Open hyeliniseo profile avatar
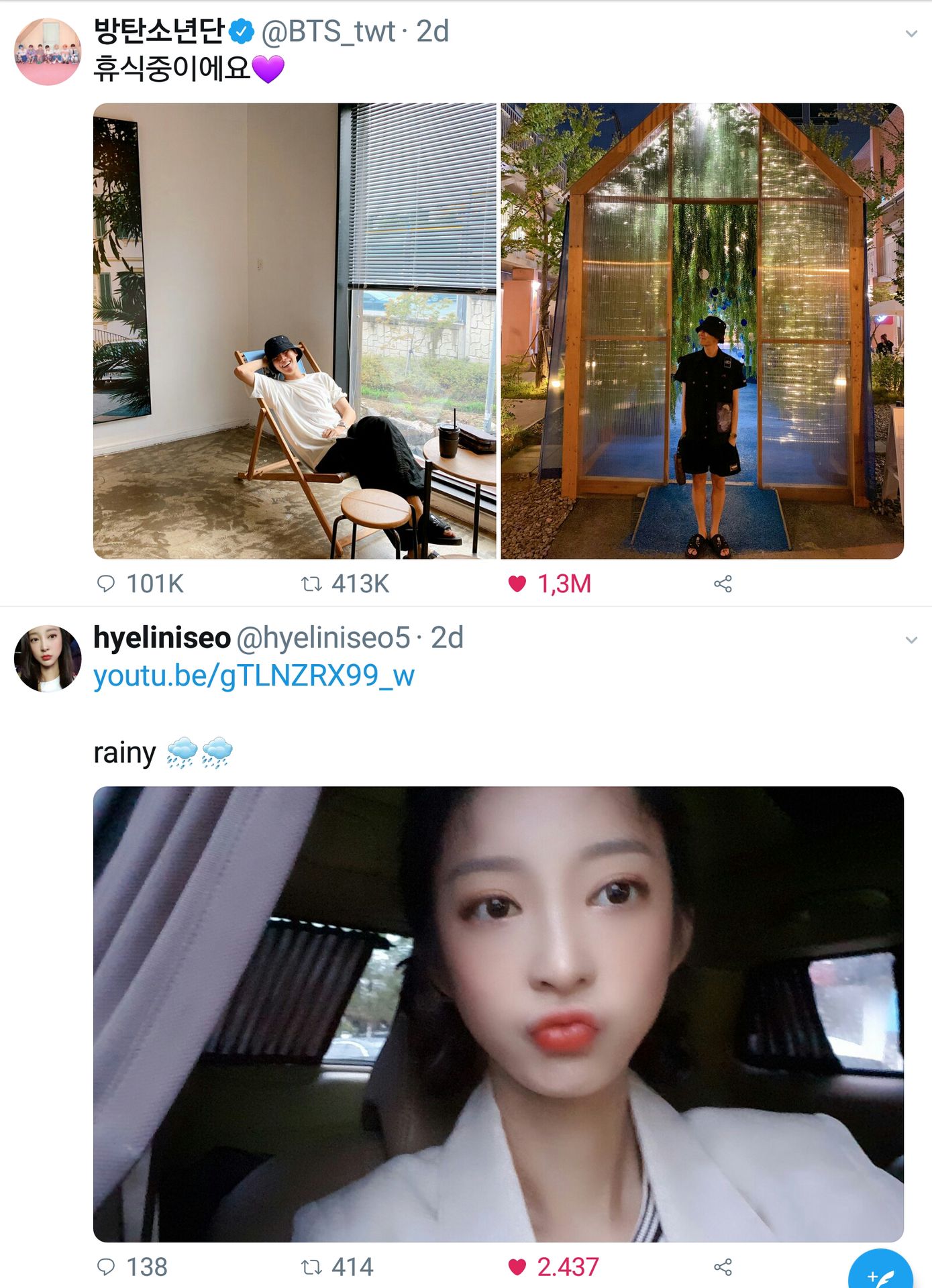The height and width of the screenshot is (1288, 932). (x=48, y=658)
